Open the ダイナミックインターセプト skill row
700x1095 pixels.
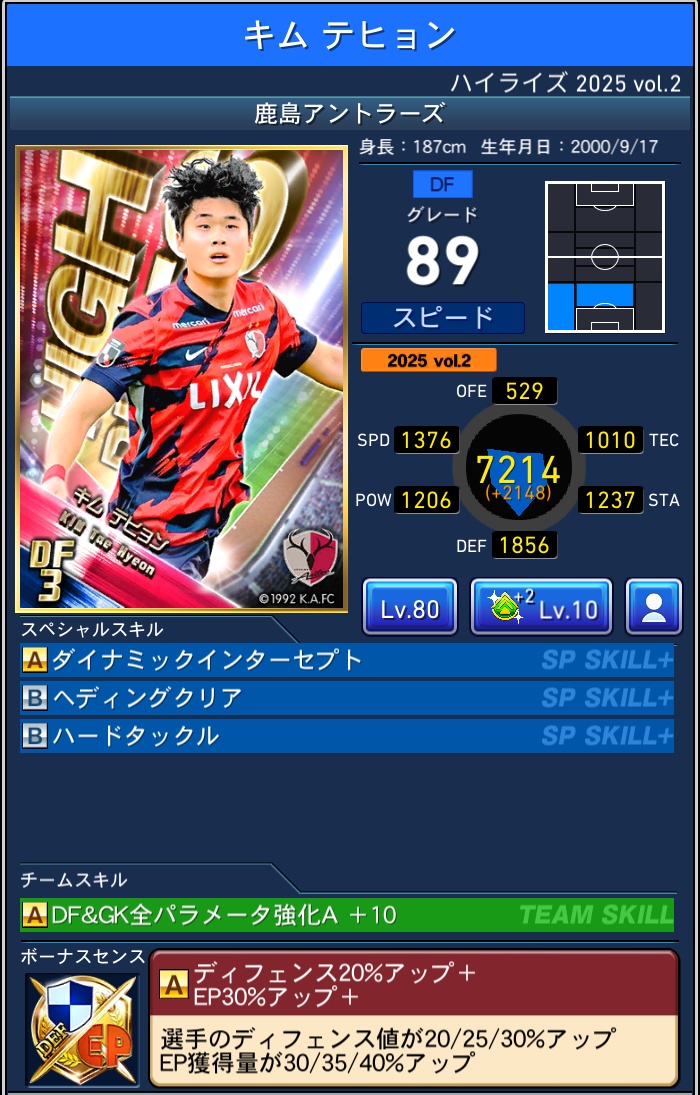click(346, 660)
